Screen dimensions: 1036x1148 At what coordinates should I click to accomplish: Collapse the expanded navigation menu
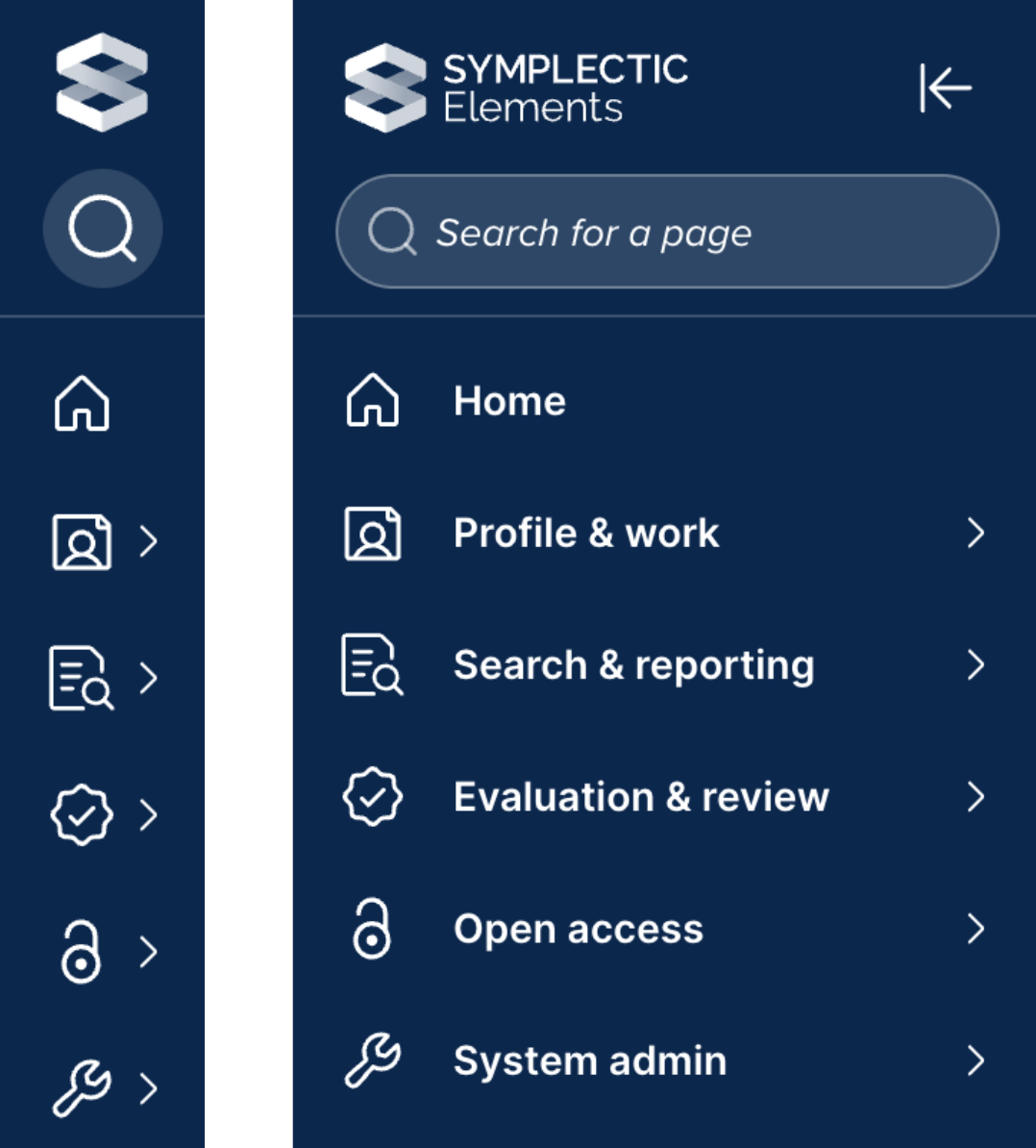(945, 88)
